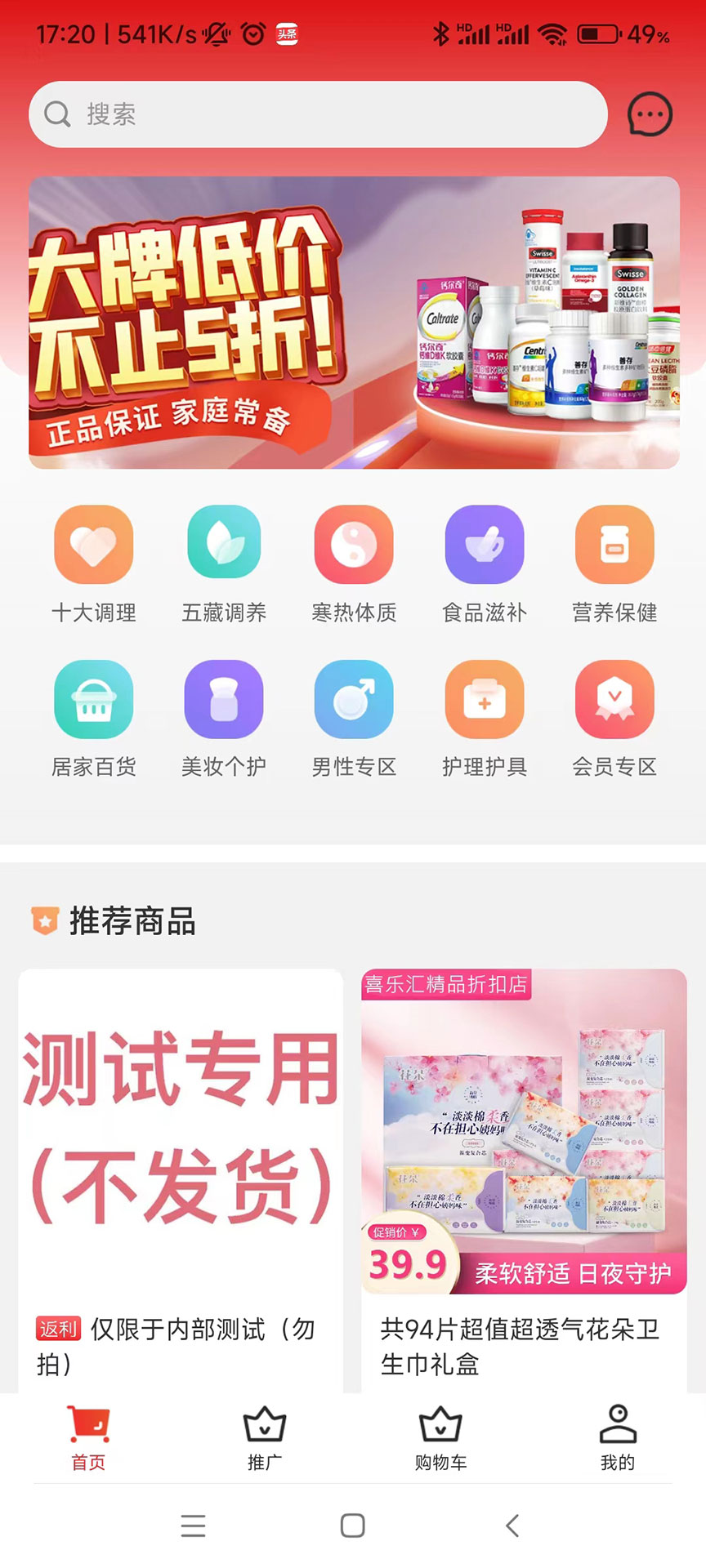This screenshot has height=1568, width=706.
Task: Select the 首页 home tab
Action: point(88,1439)
